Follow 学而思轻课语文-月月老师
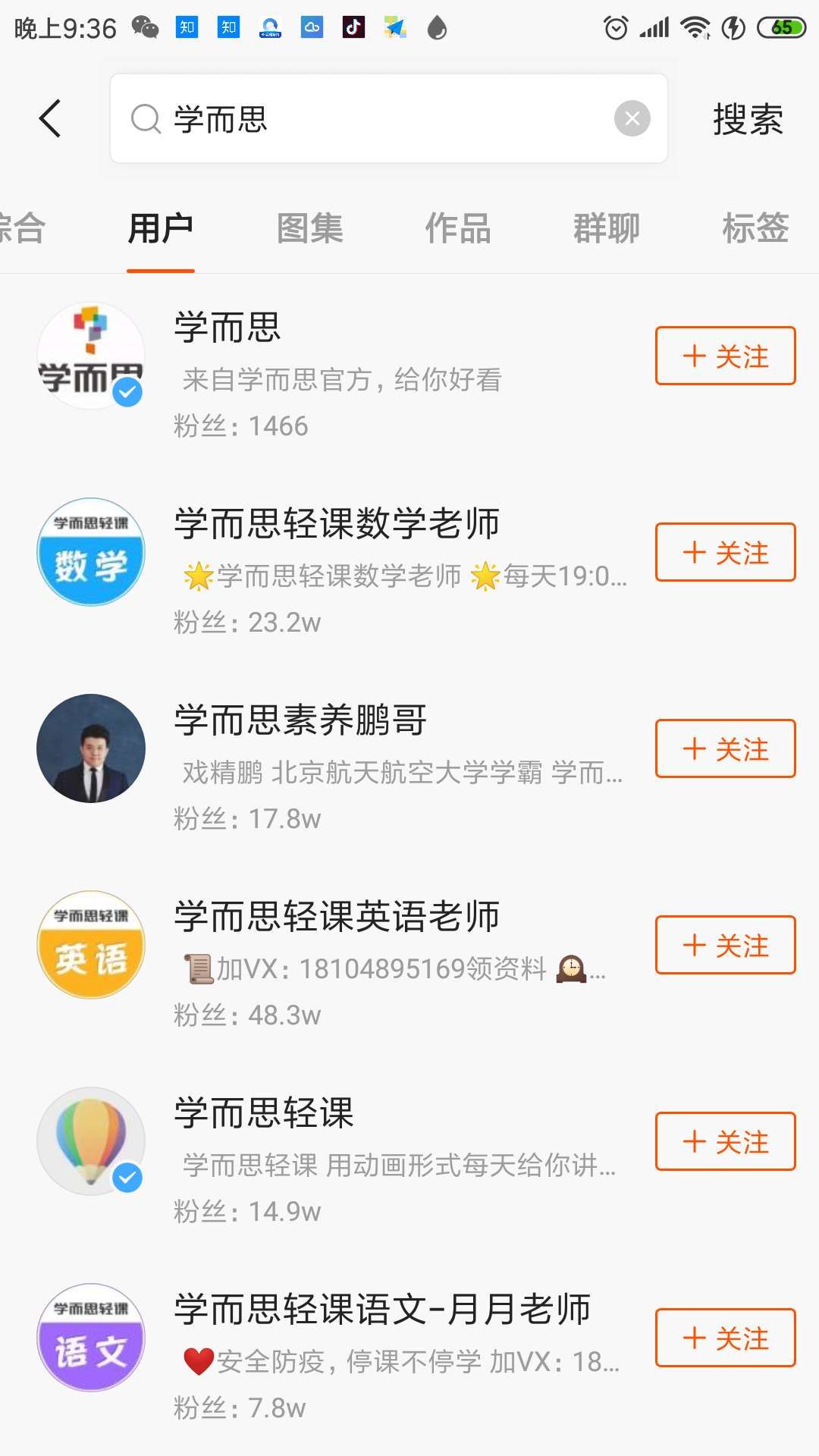Screen dimensions: 819x1456 tap(725, 1338)
